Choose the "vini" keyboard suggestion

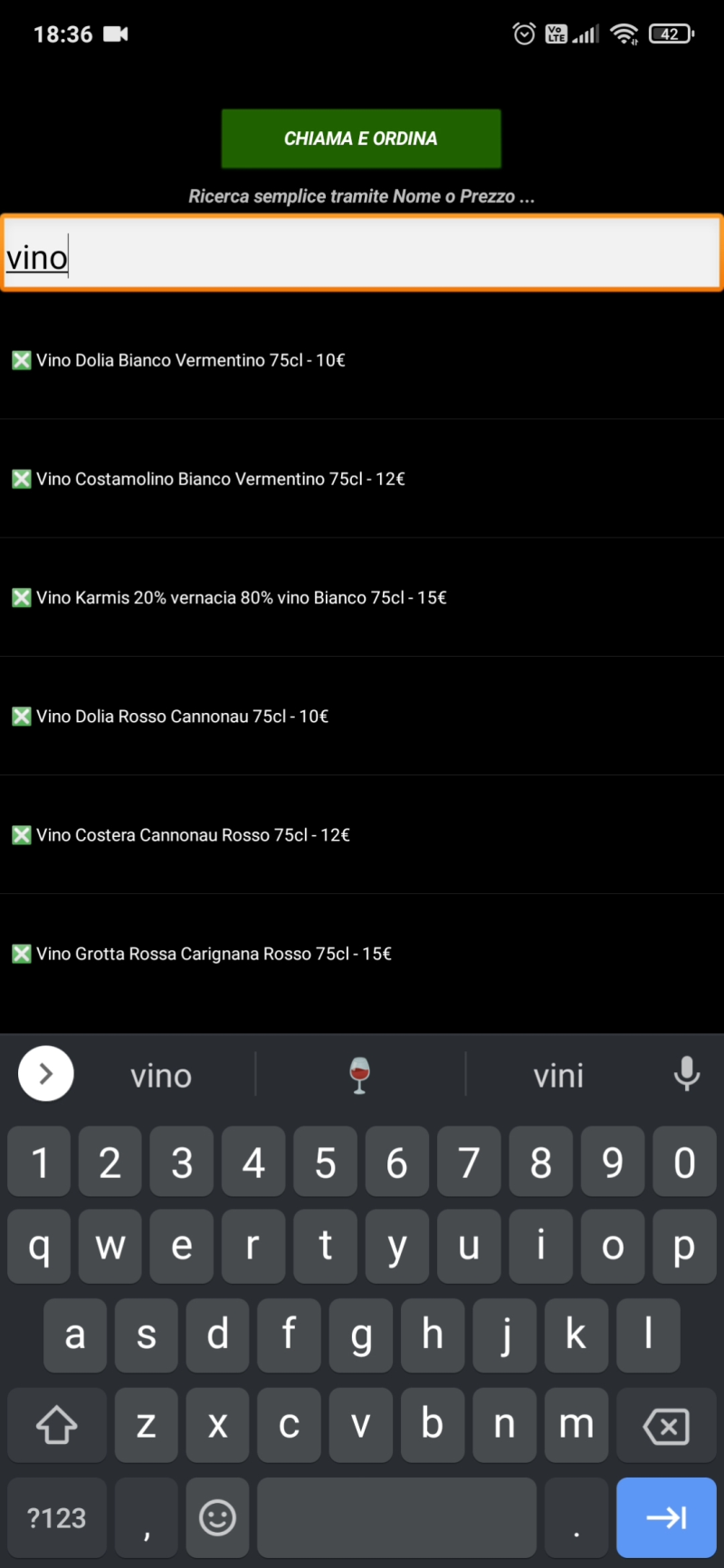pyautogui.click(x=558, y=1075)
